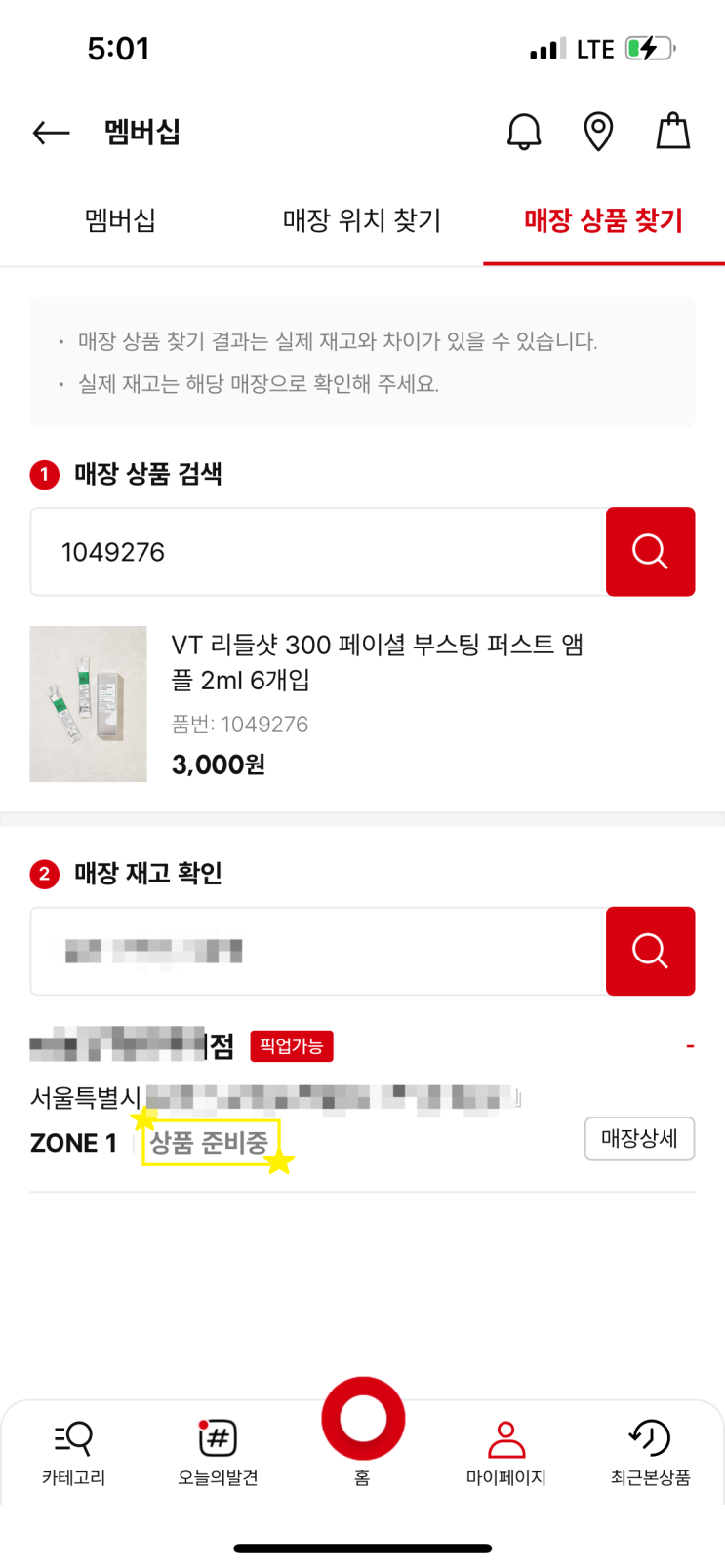725x1568 pixels.
Task: Select the 매장 상품 찾기 tab
Action: 603,220
